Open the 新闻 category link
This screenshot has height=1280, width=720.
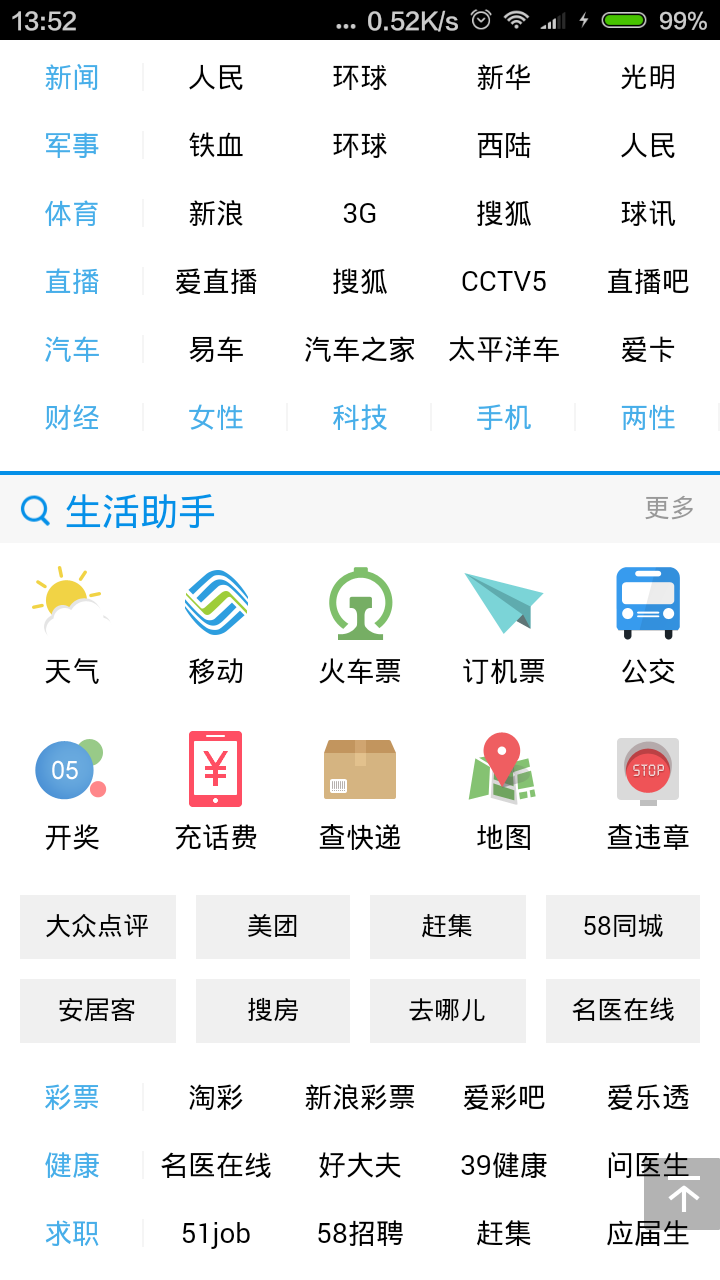72,78
